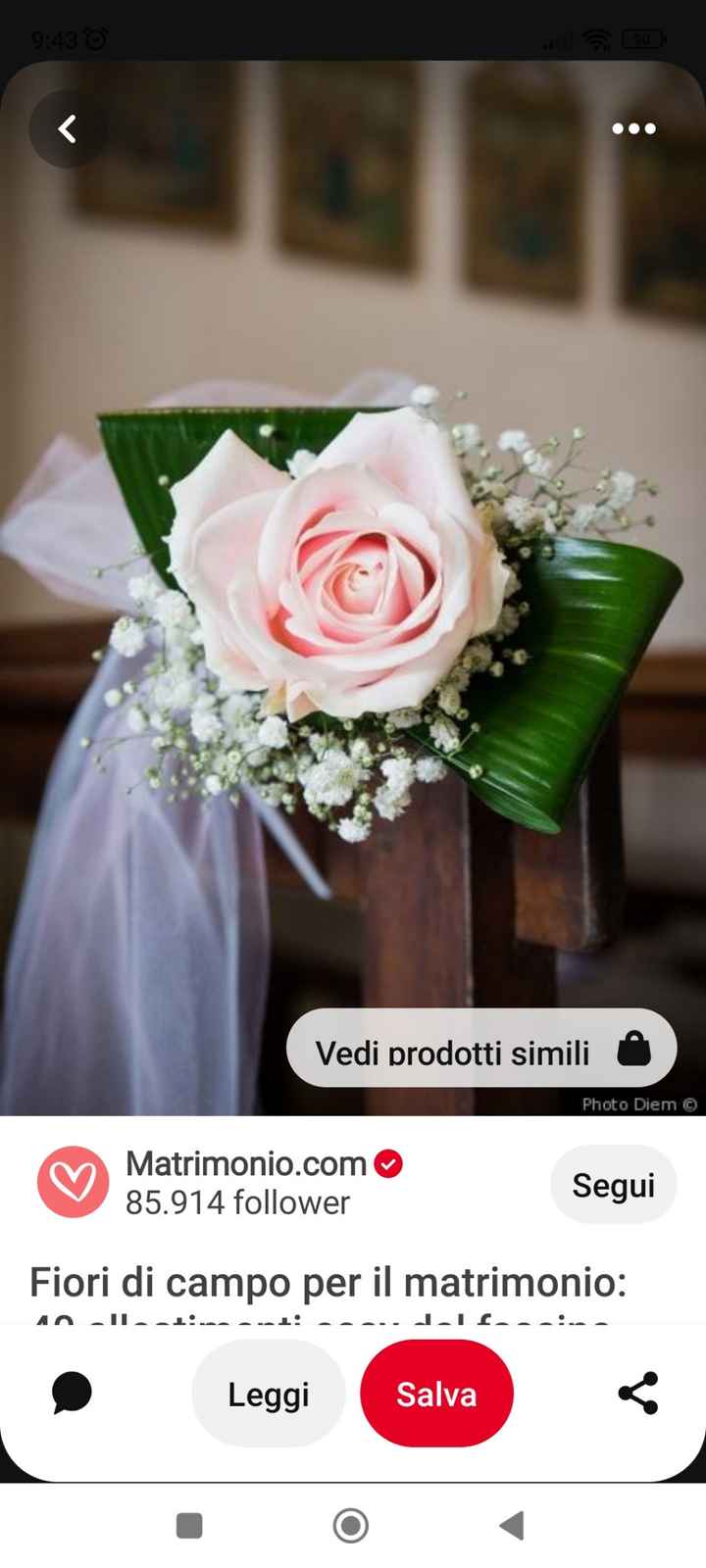
Task: Open the comments bubble icon
Action: pyautogui.click(x=72, y=1393)
